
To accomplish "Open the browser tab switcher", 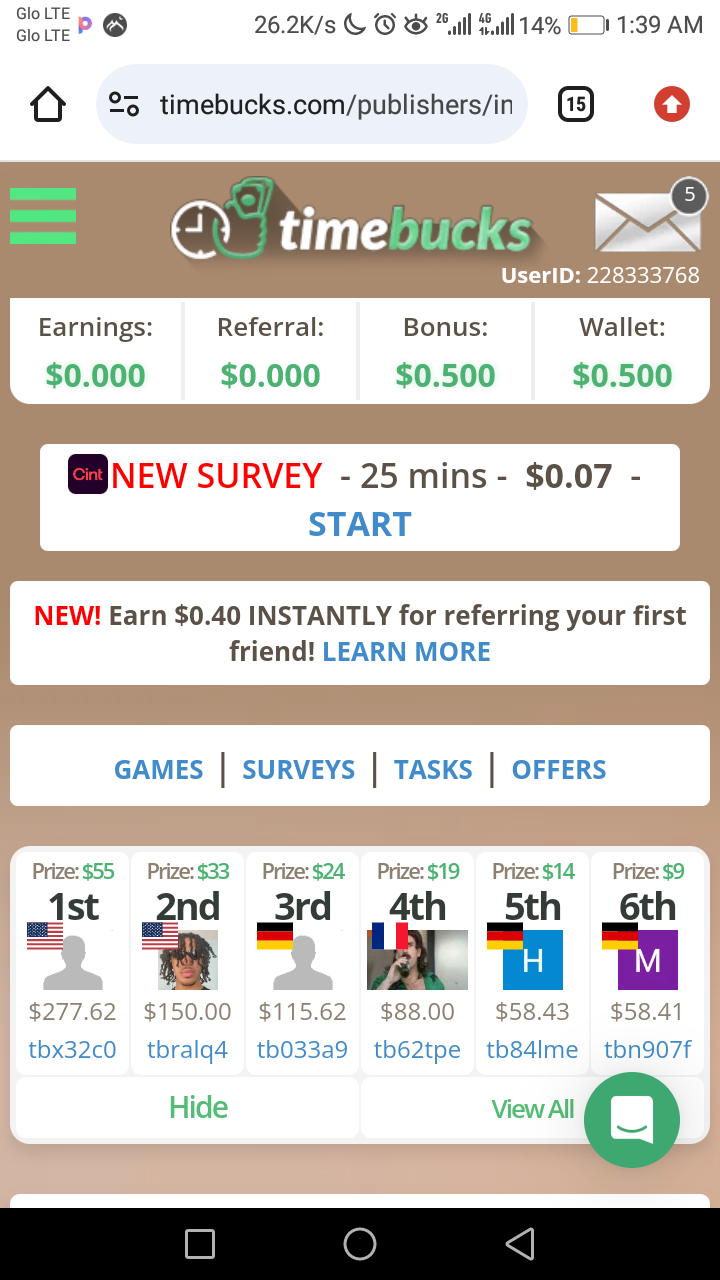I will click(575, 104).
